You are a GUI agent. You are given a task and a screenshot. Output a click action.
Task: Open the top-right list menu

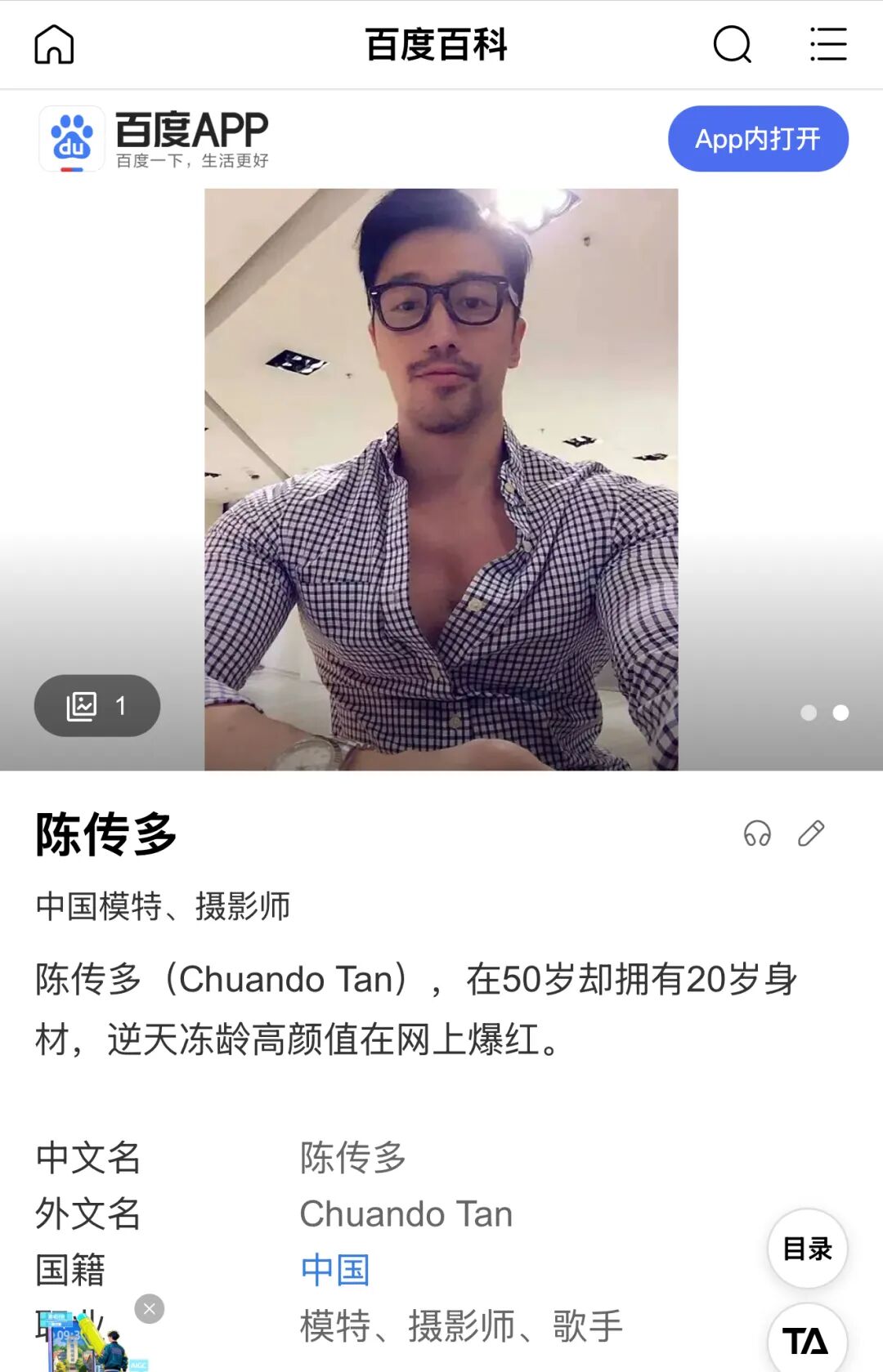828,44
